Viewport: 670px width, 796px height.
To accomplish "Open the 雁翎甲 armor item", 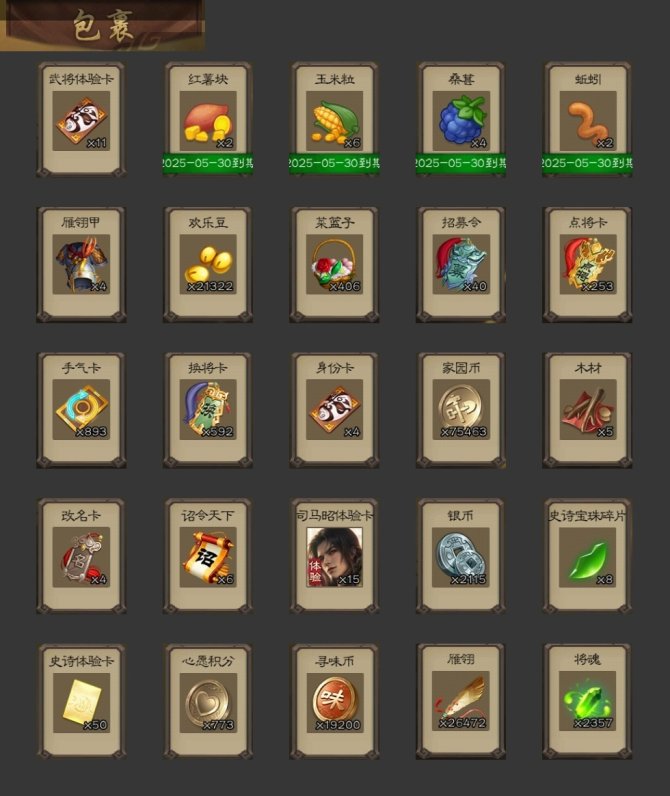I will coord(81,266).
